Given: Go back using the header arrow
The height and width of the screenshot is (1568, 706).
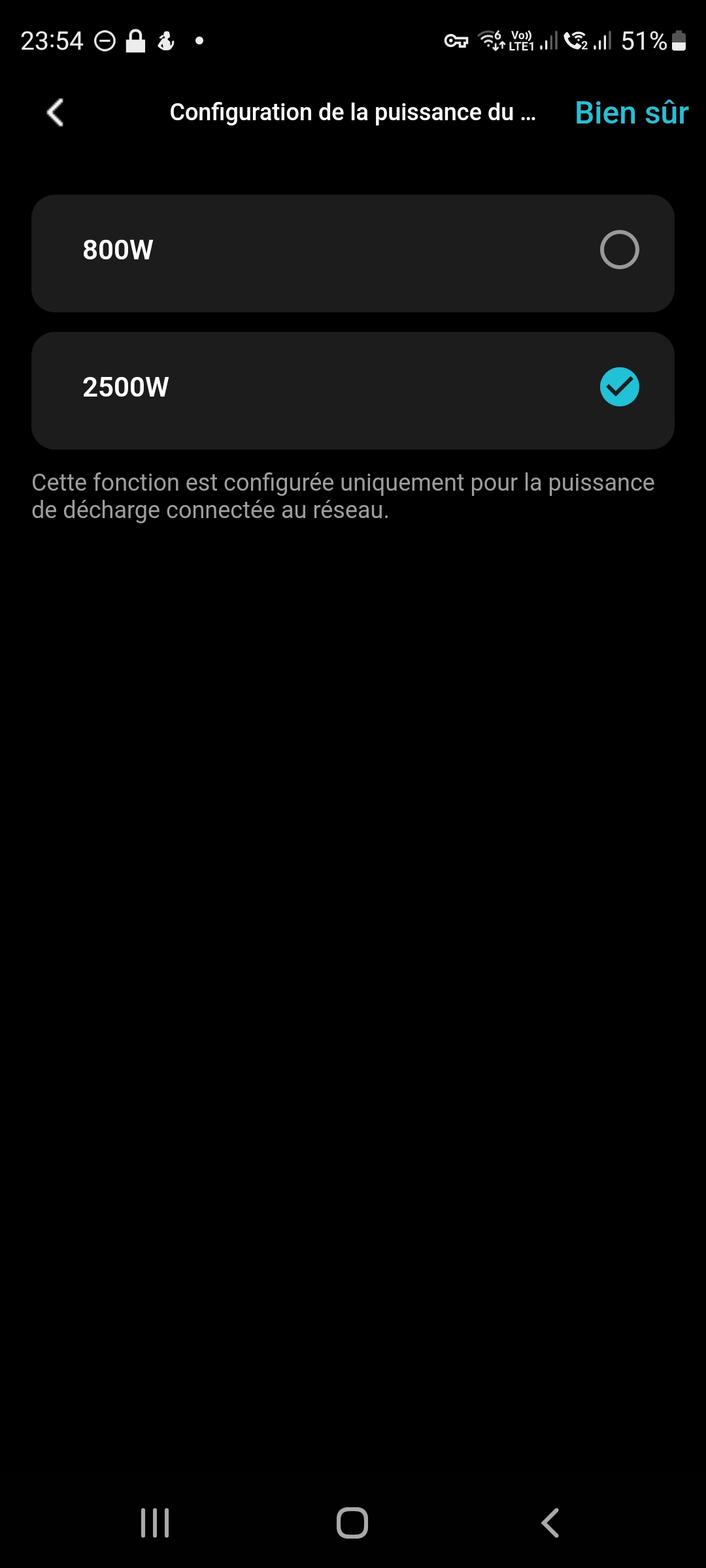Looking at the screenshot, I should point(56,112).
